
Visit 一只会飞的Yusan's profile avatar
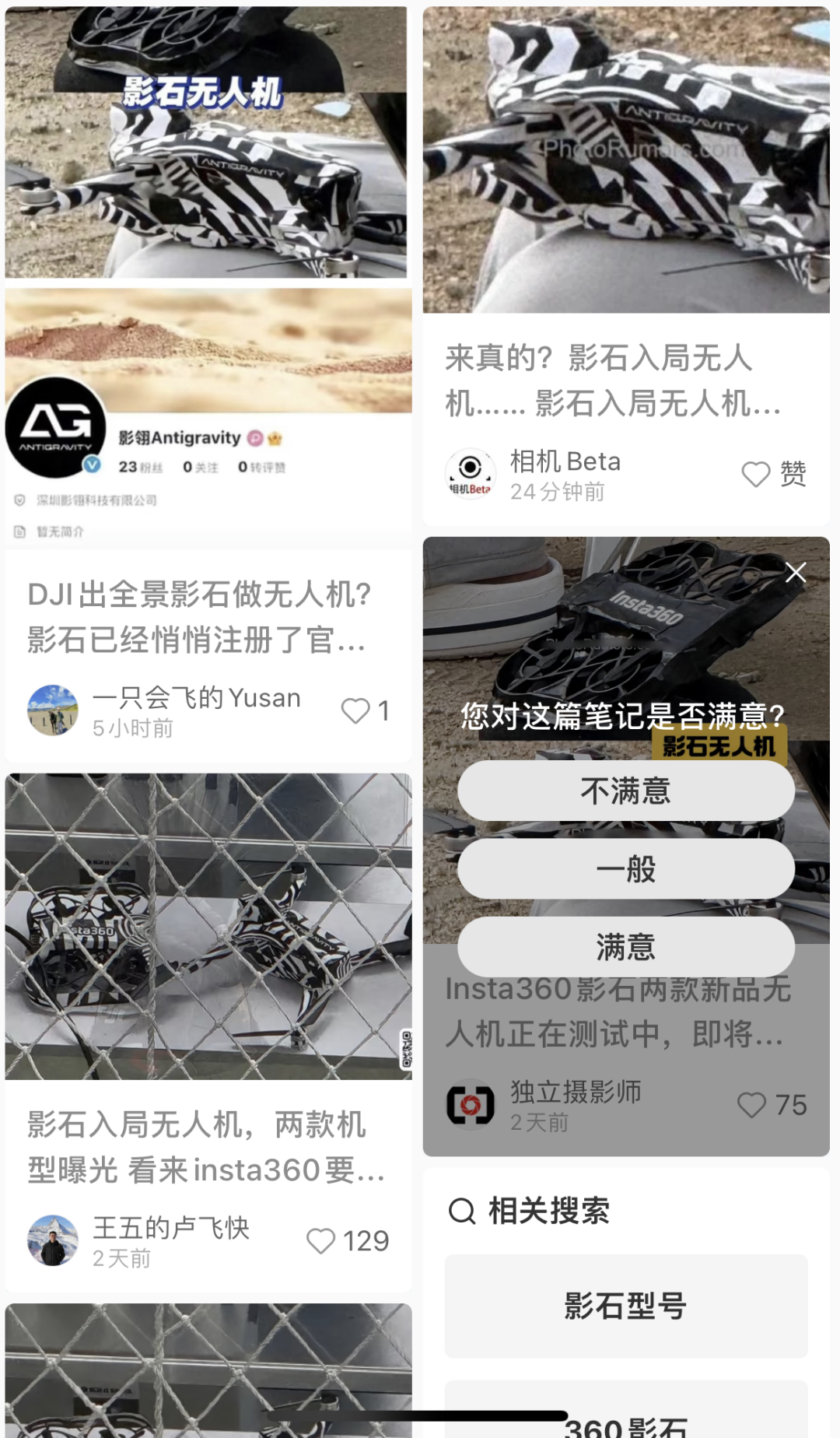pyautogui.click(x=53, y=710)
